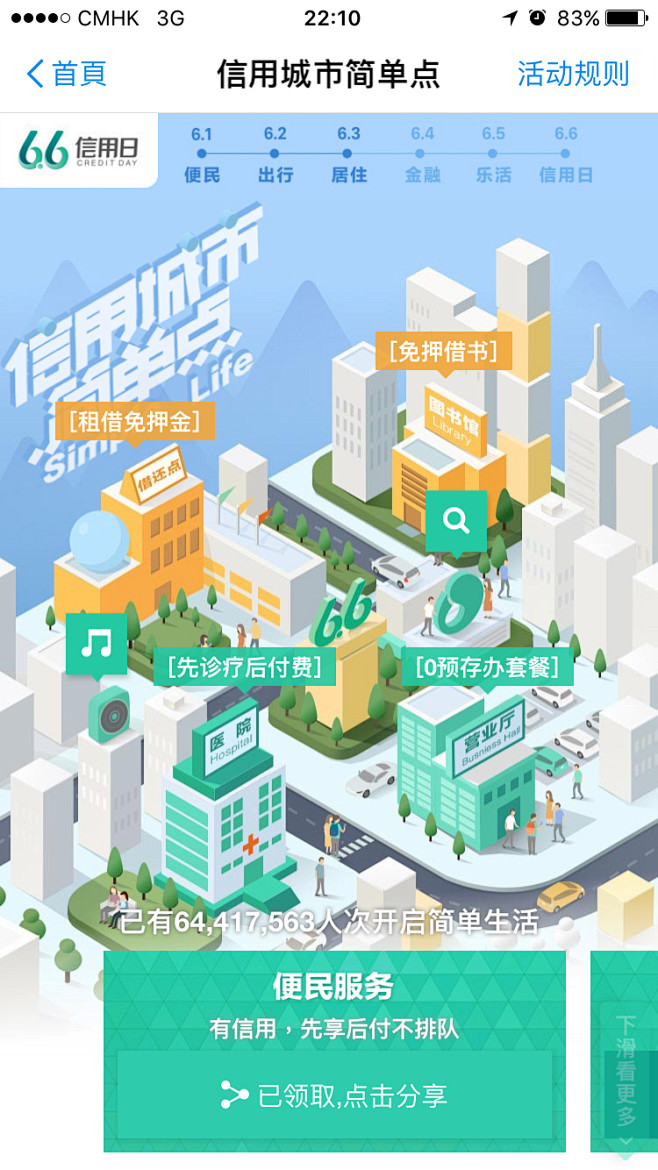Select 6.4 金融 on the timeline
658x1170 pixels.
(x=421, y=155)
